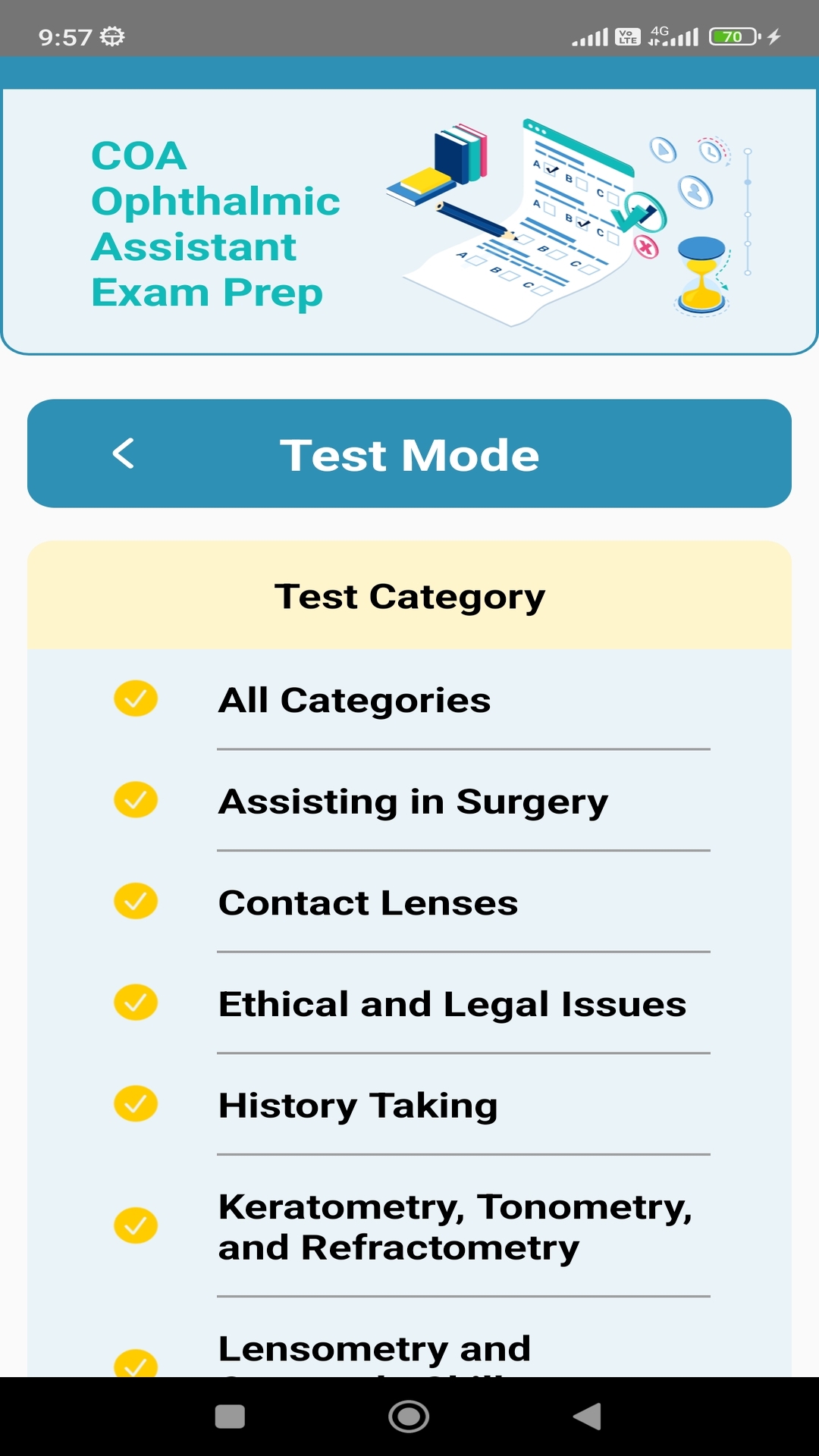819x1456 pixels.
Task: Tap the Test Mode title bar
Action: [409, 453]
